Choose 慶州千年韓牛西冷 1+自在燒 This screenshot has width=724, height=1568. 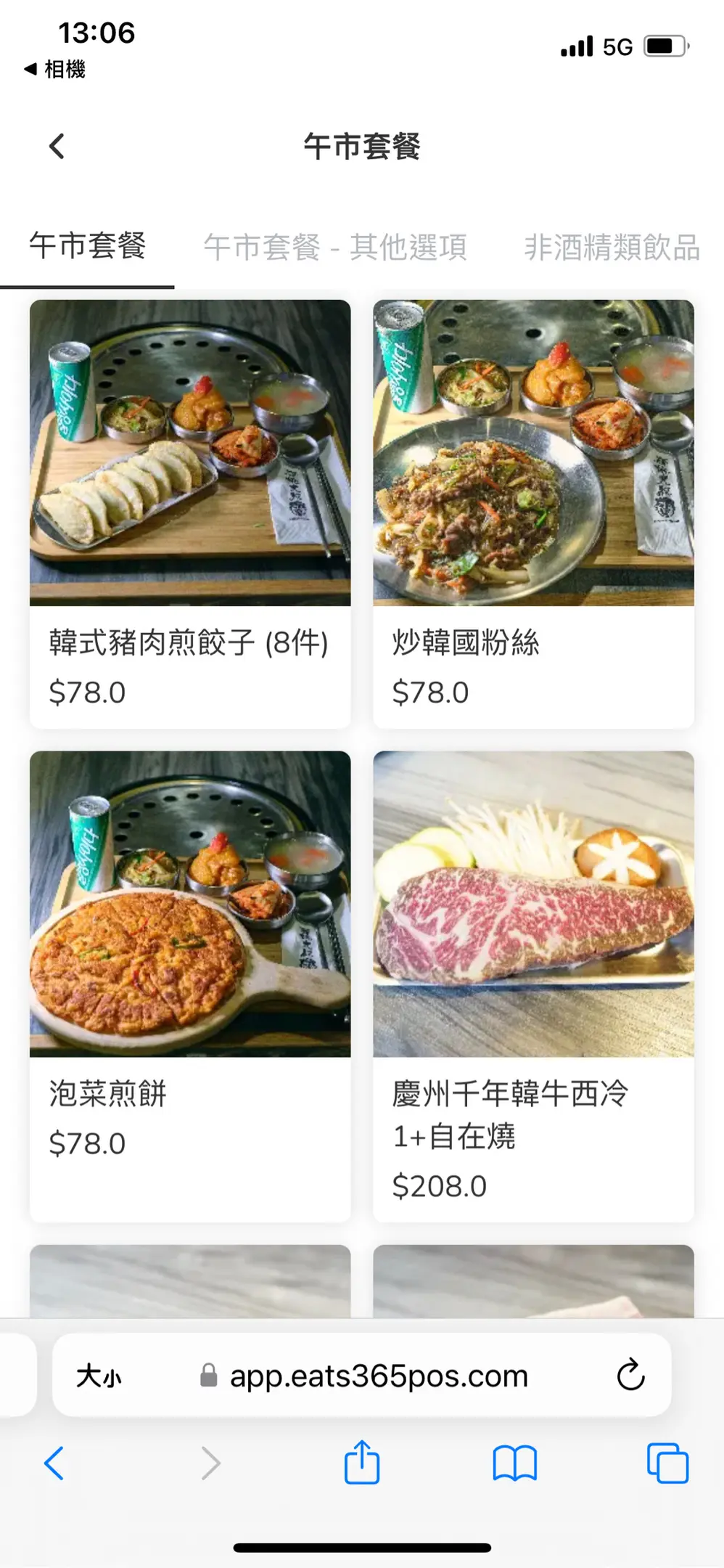click(533, 986)
